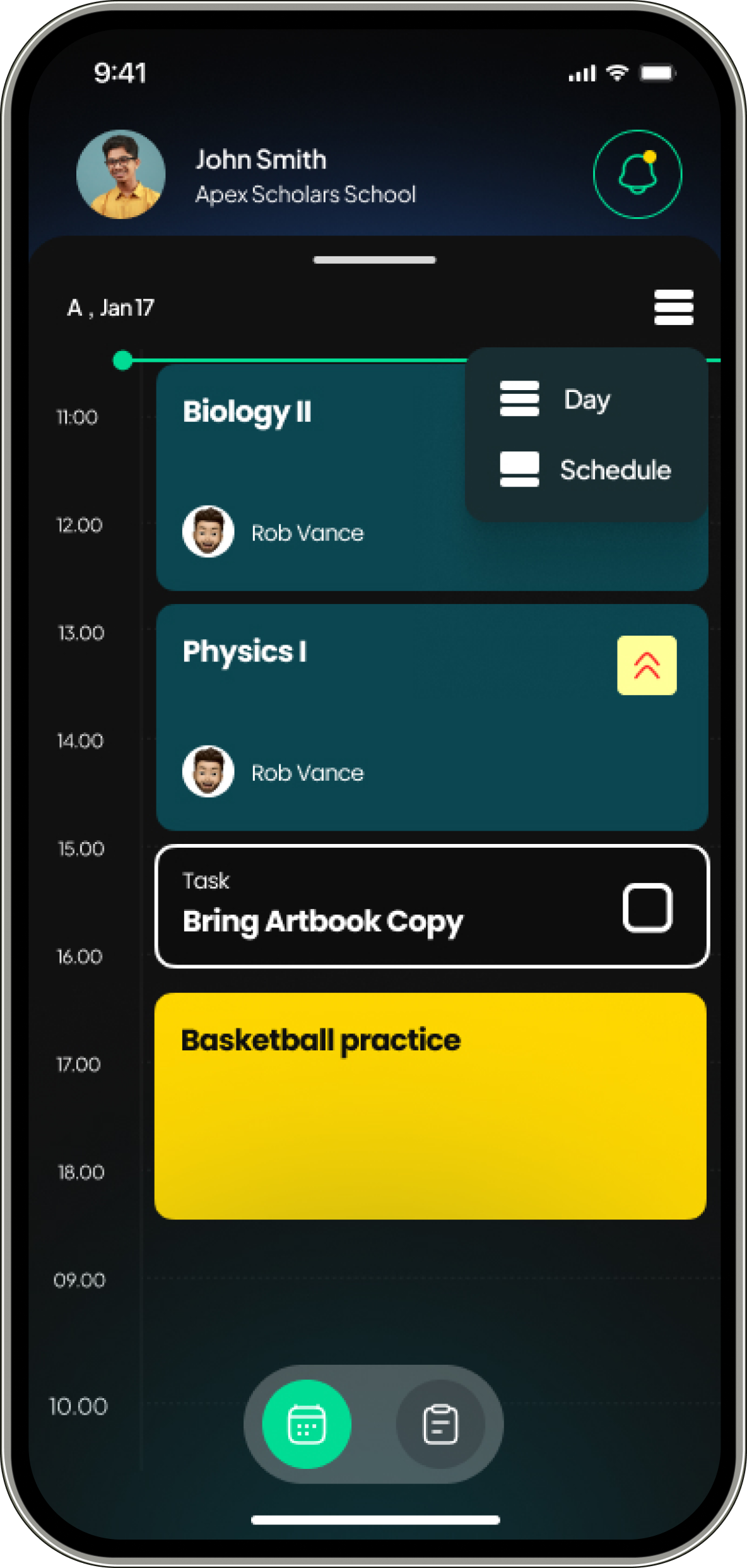The height and width of the screenshot is (1568, 747).
Task: Open the Physics I class card
Action: tap(432, 717)
